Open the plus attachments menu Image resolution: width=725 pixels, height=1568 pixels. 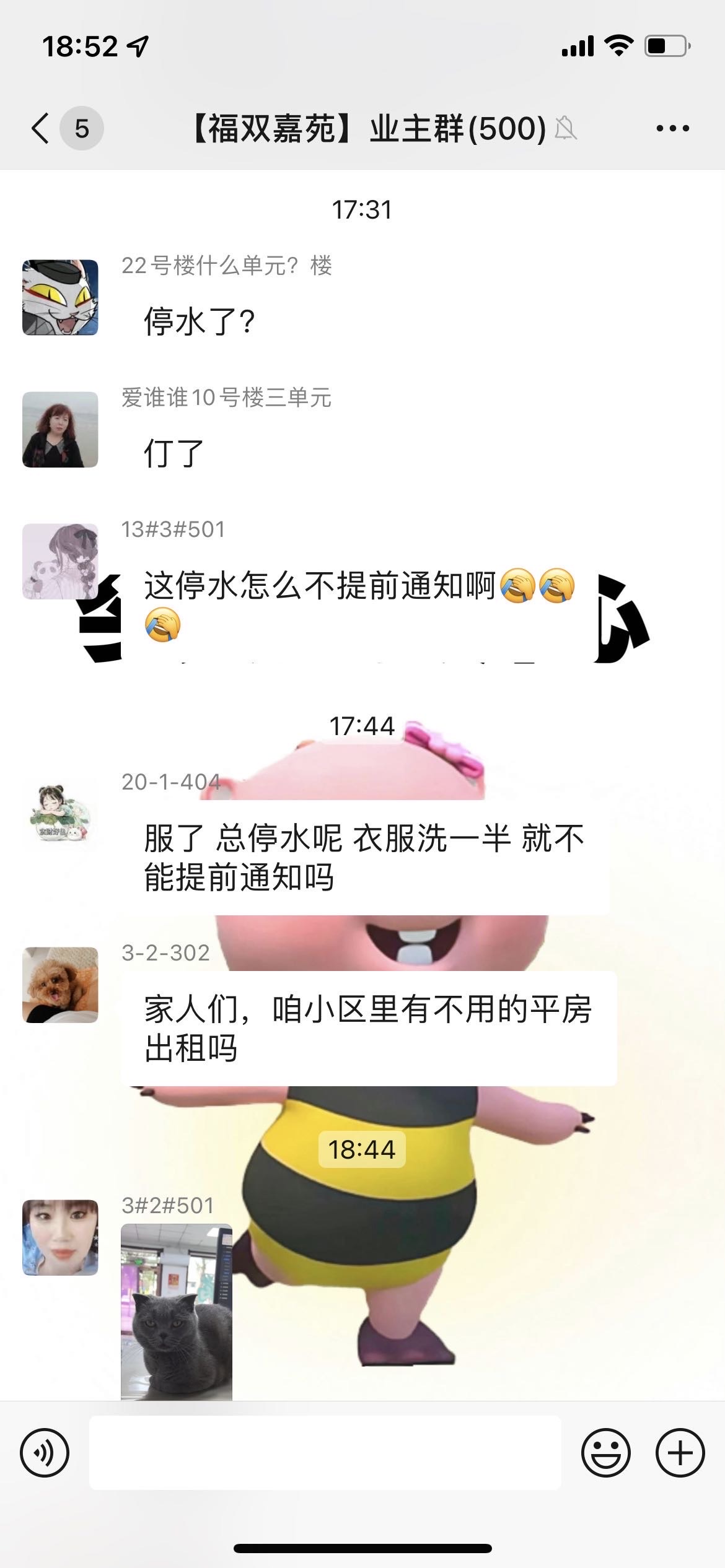(x=680, y=1452)
